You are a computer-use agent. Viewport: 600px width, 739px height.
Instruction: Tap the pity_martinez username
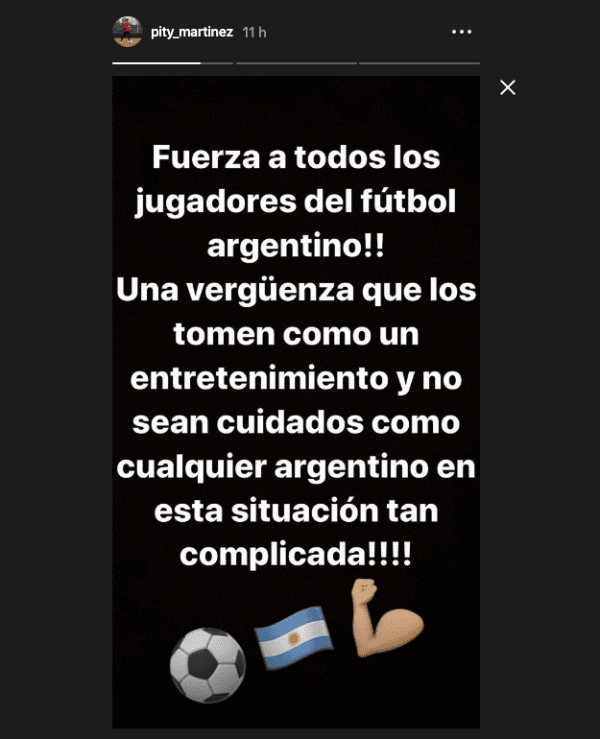coord(191,32)
